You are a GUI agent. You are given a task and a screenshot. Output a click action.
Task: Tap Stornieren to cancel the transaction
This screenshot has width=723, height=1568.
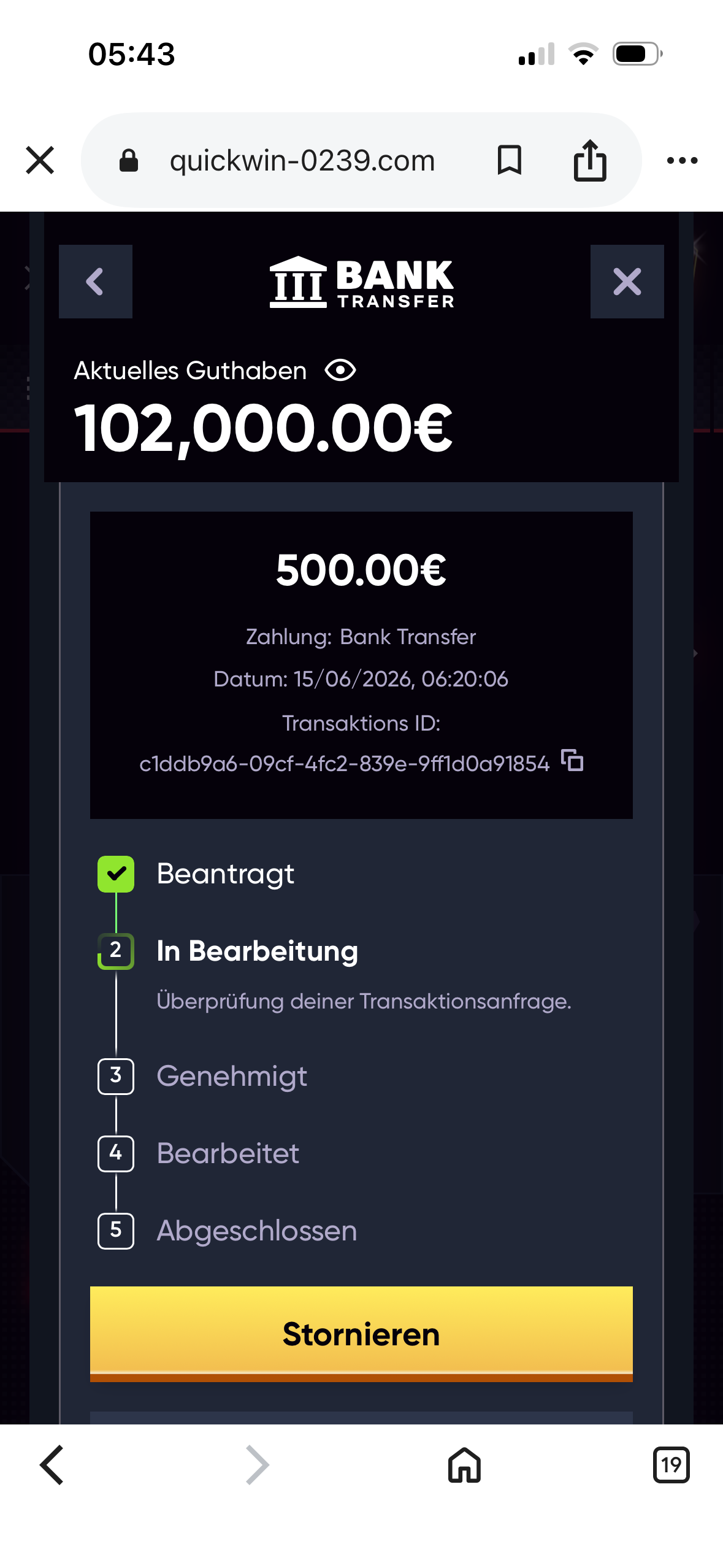coord(361,1334)
